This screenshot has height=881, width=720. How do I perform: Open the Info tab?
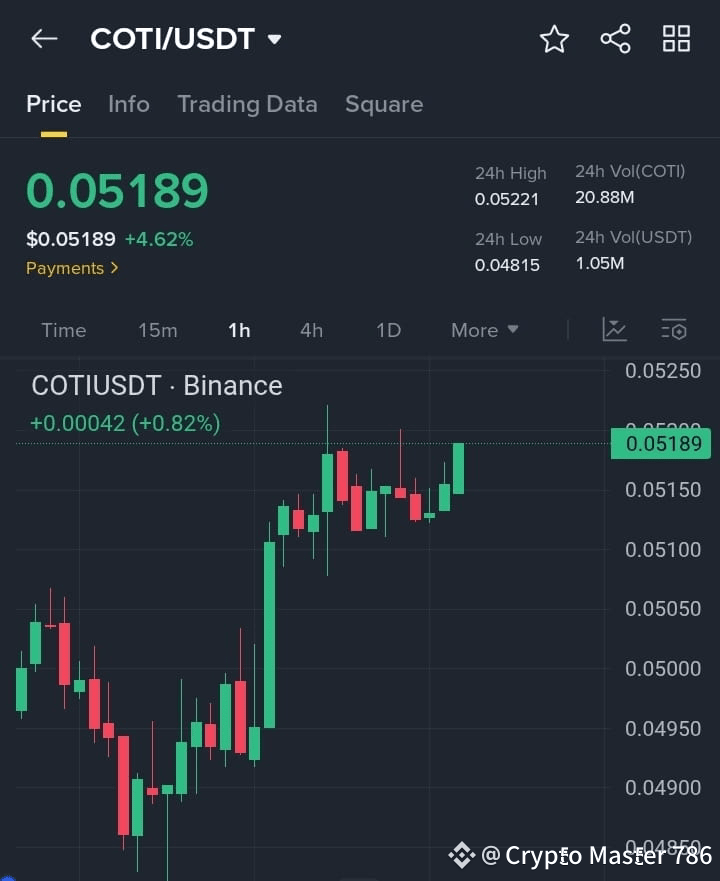coord(128,104)
